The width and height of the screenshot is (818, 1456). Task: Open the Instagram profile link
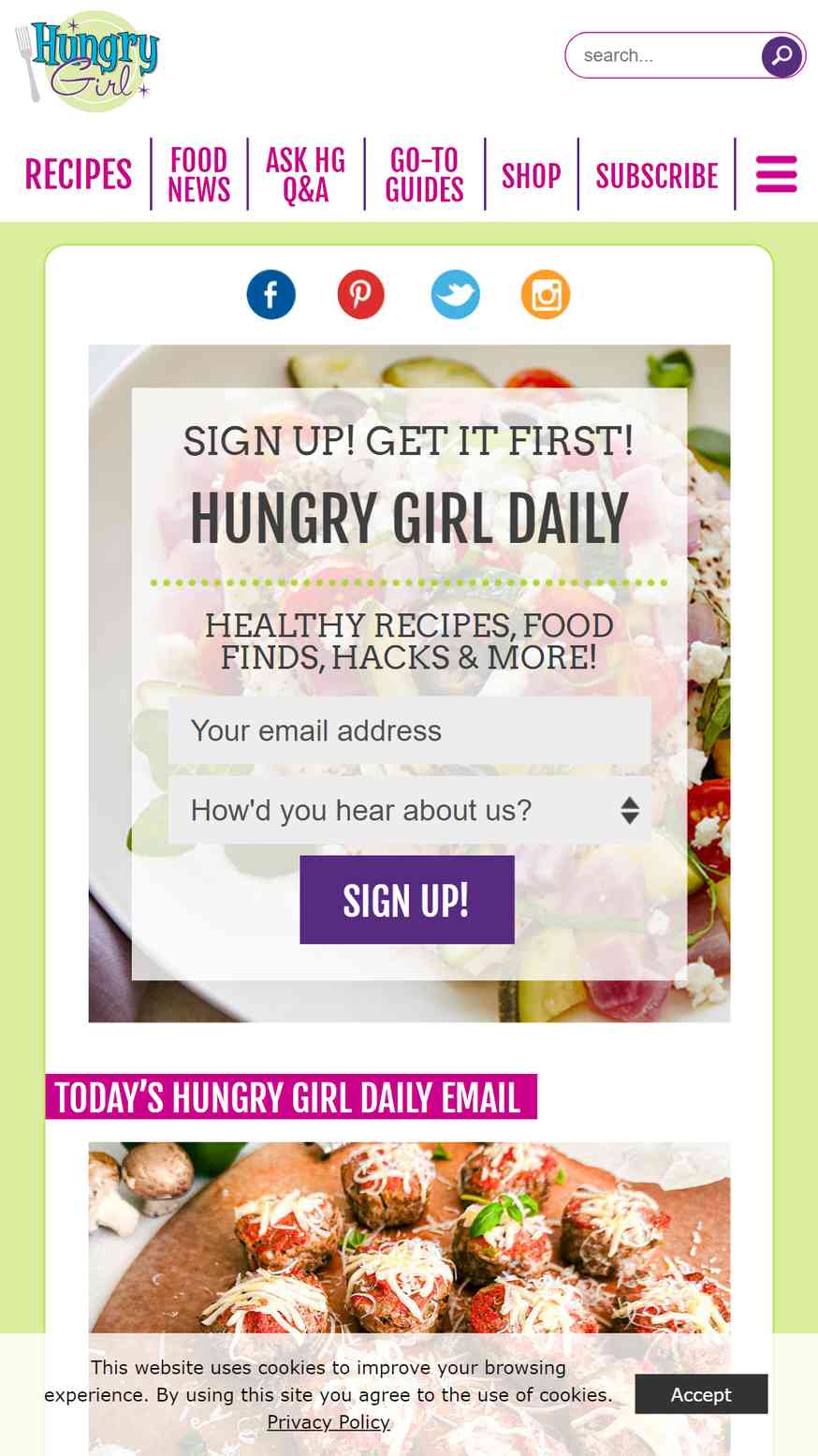(x=546, y=295)
